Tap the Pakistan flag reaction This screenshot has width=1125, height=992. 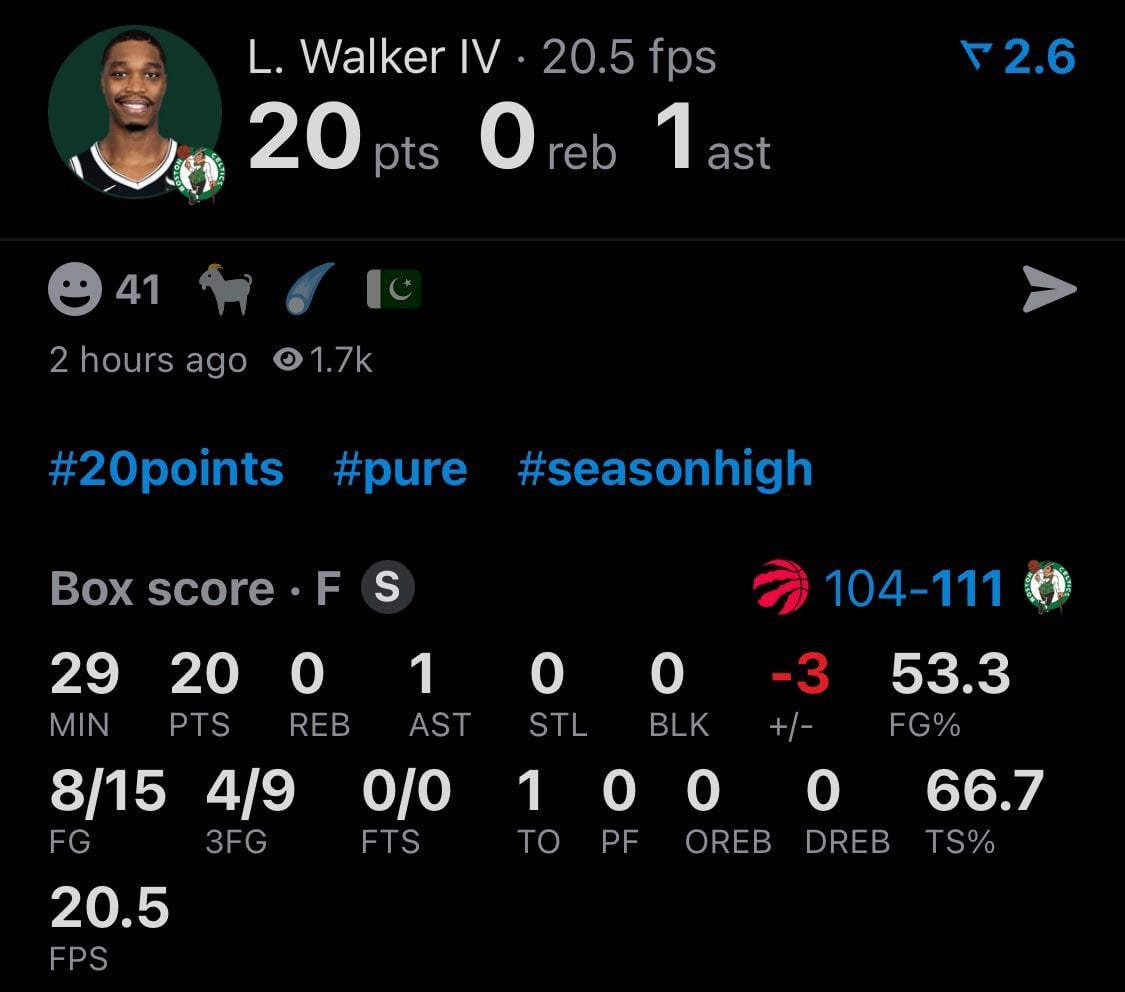394,289
